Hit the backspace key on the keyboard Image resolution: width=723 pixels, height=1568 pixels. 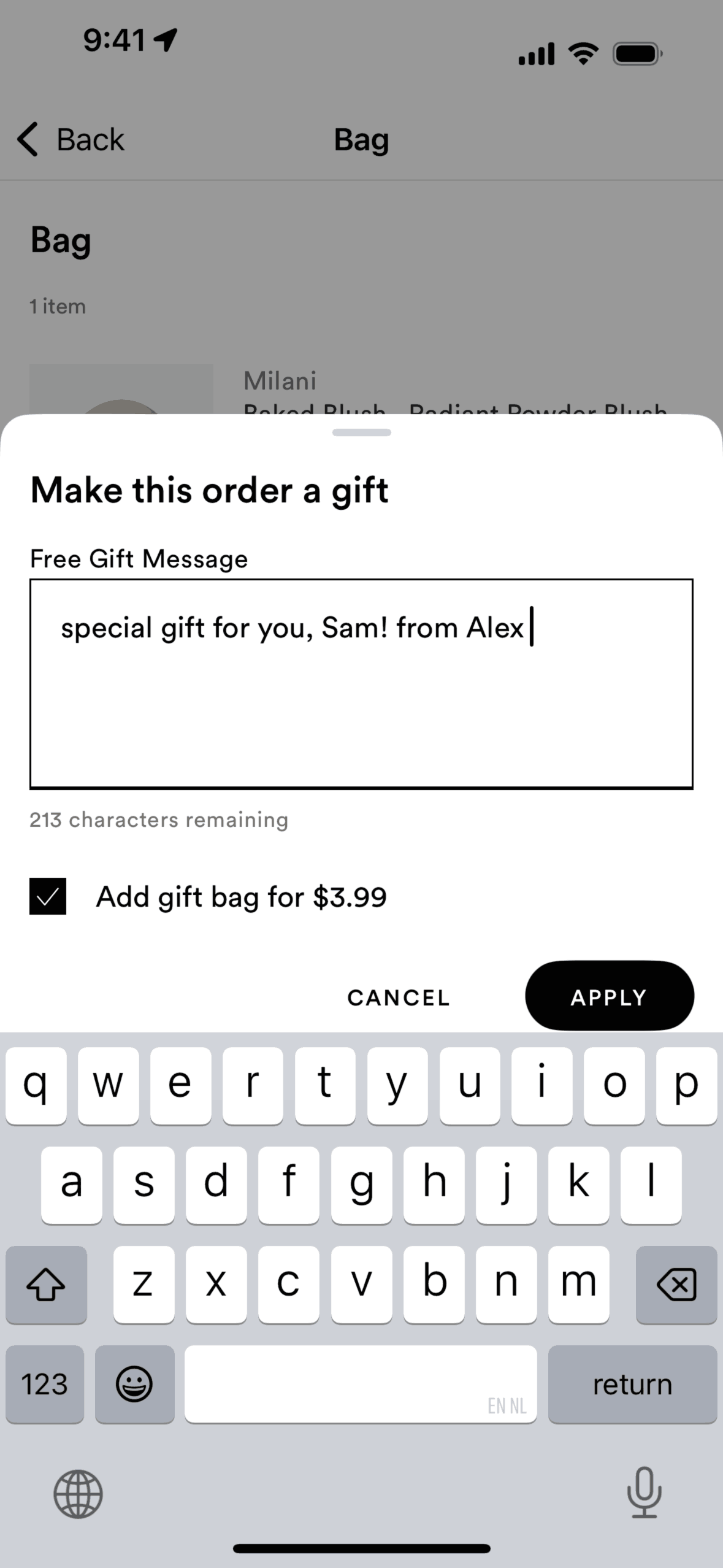click(676, 1284)
